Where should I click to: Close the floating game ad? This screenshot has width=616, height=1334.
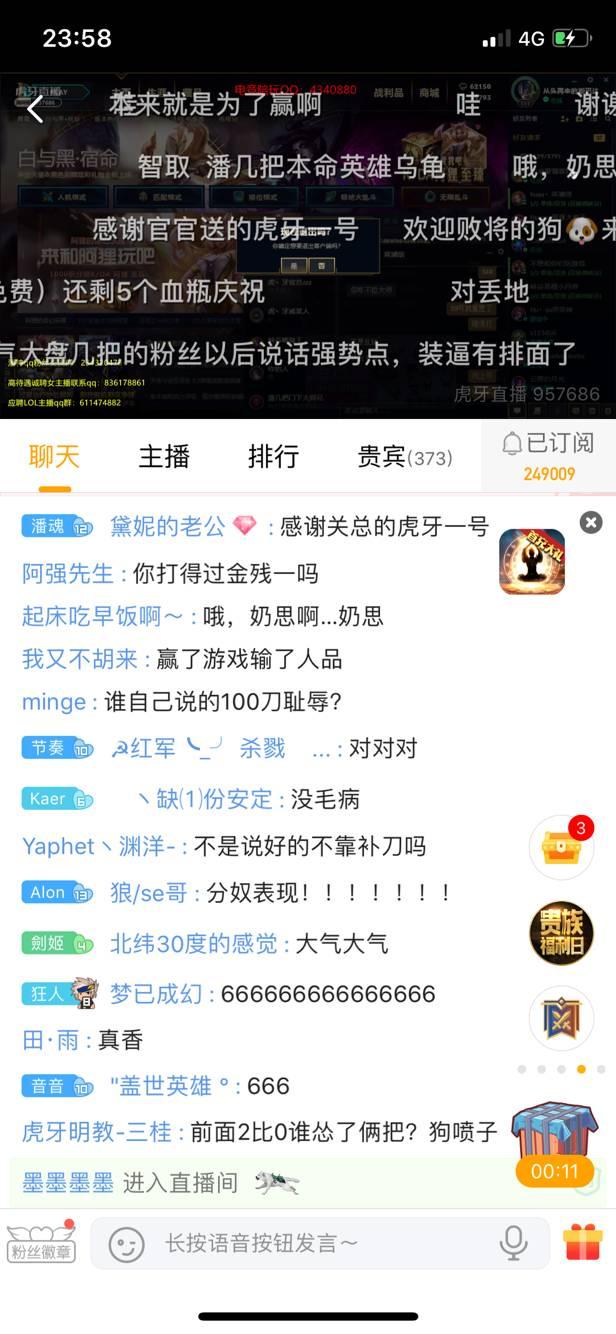591,522
